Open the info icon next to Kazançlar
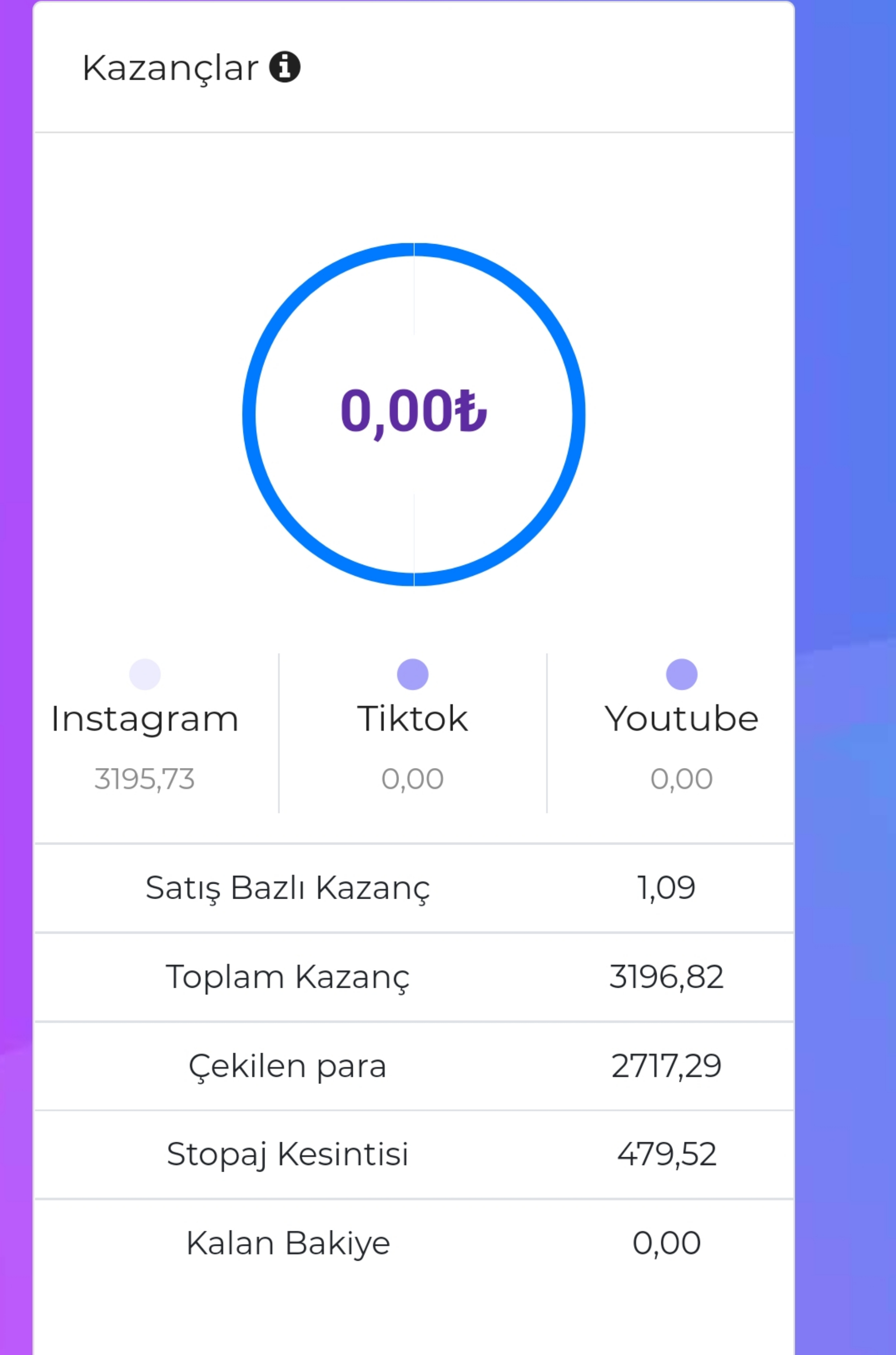Screen dimensions: 896x1355 285,67
